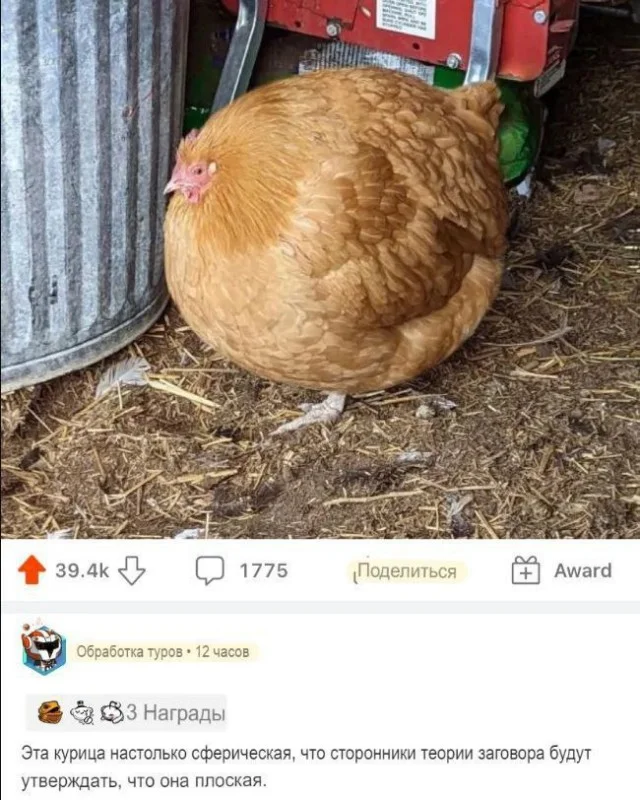The width and height of the screenshot is (640, 800).
Task: Tap the Поделиться share button
Action: point(406,571)
